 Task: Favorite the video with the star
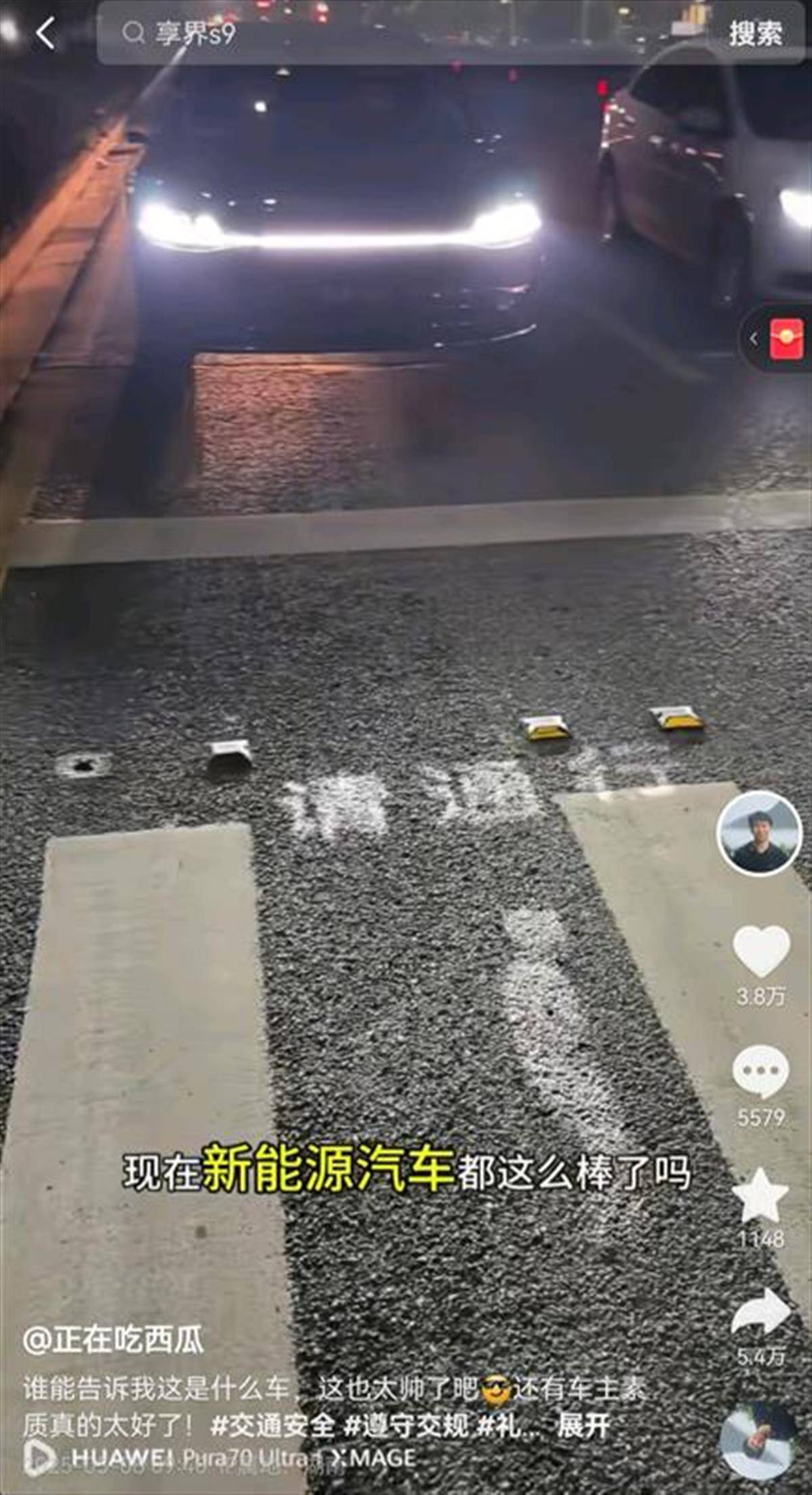(761, 1196)
